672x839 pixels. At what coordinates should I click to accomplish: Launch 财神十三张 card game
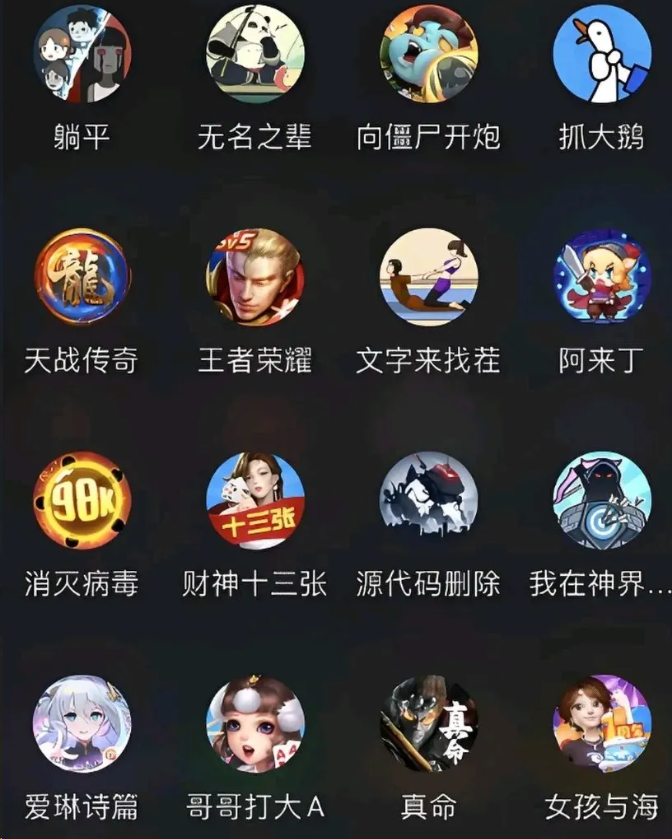(x=255, y=501)
